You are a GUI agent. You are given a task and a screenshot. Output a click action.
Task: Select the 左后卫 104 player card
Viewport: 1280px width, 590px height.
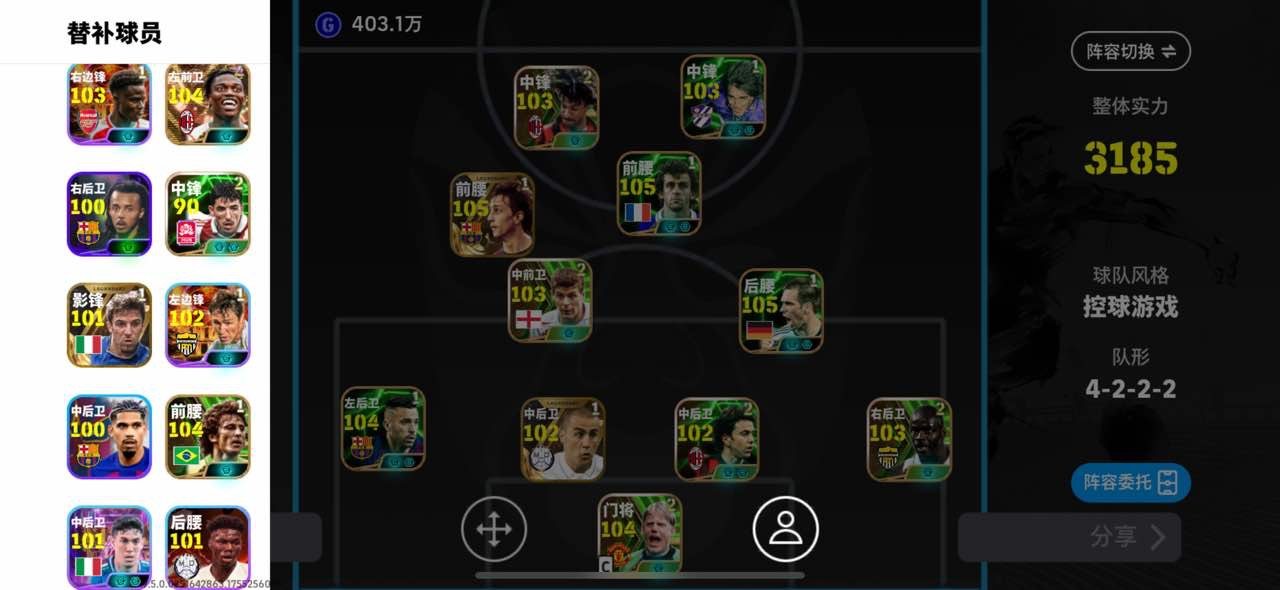pyautogui.click(x=383, y=429)
